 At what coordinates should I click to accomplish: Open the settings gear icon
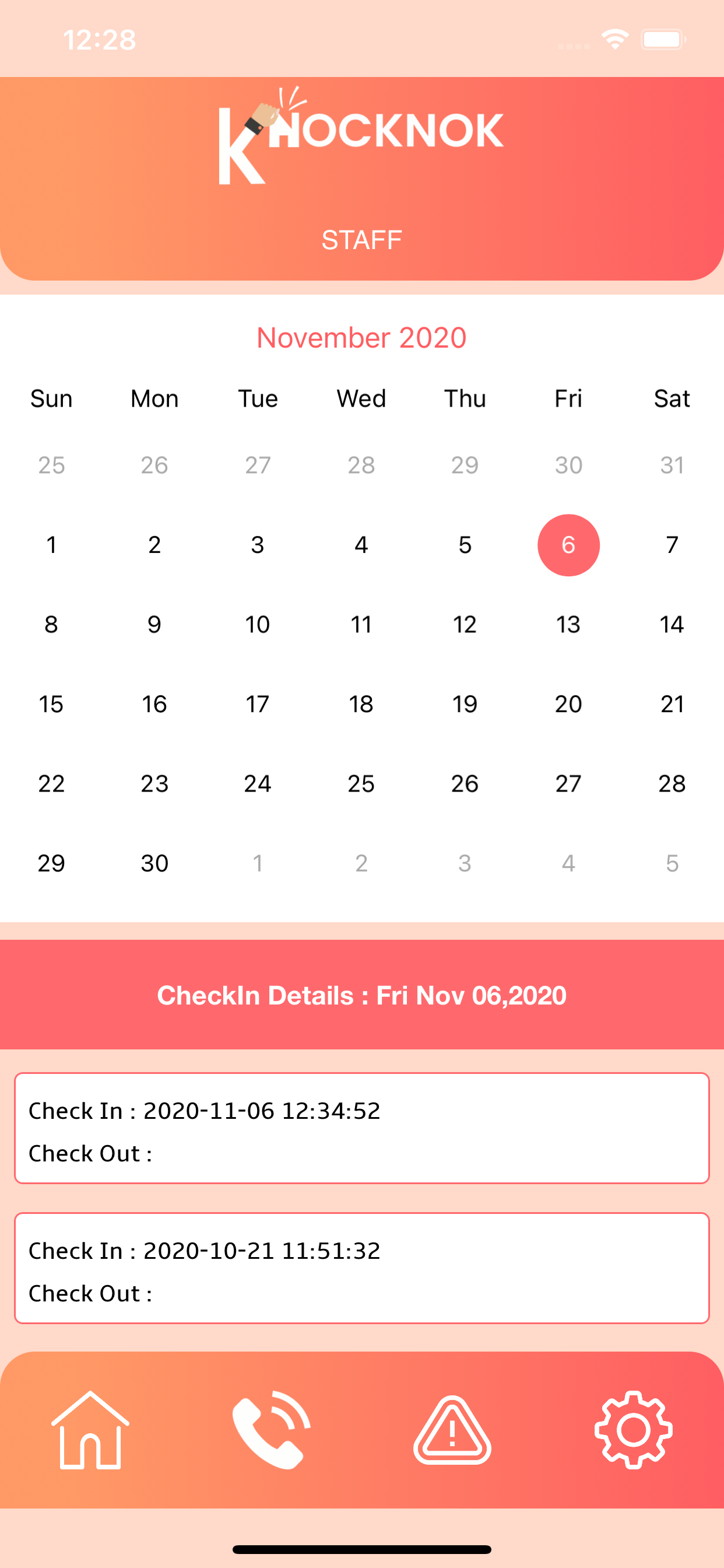point(633,1430)
